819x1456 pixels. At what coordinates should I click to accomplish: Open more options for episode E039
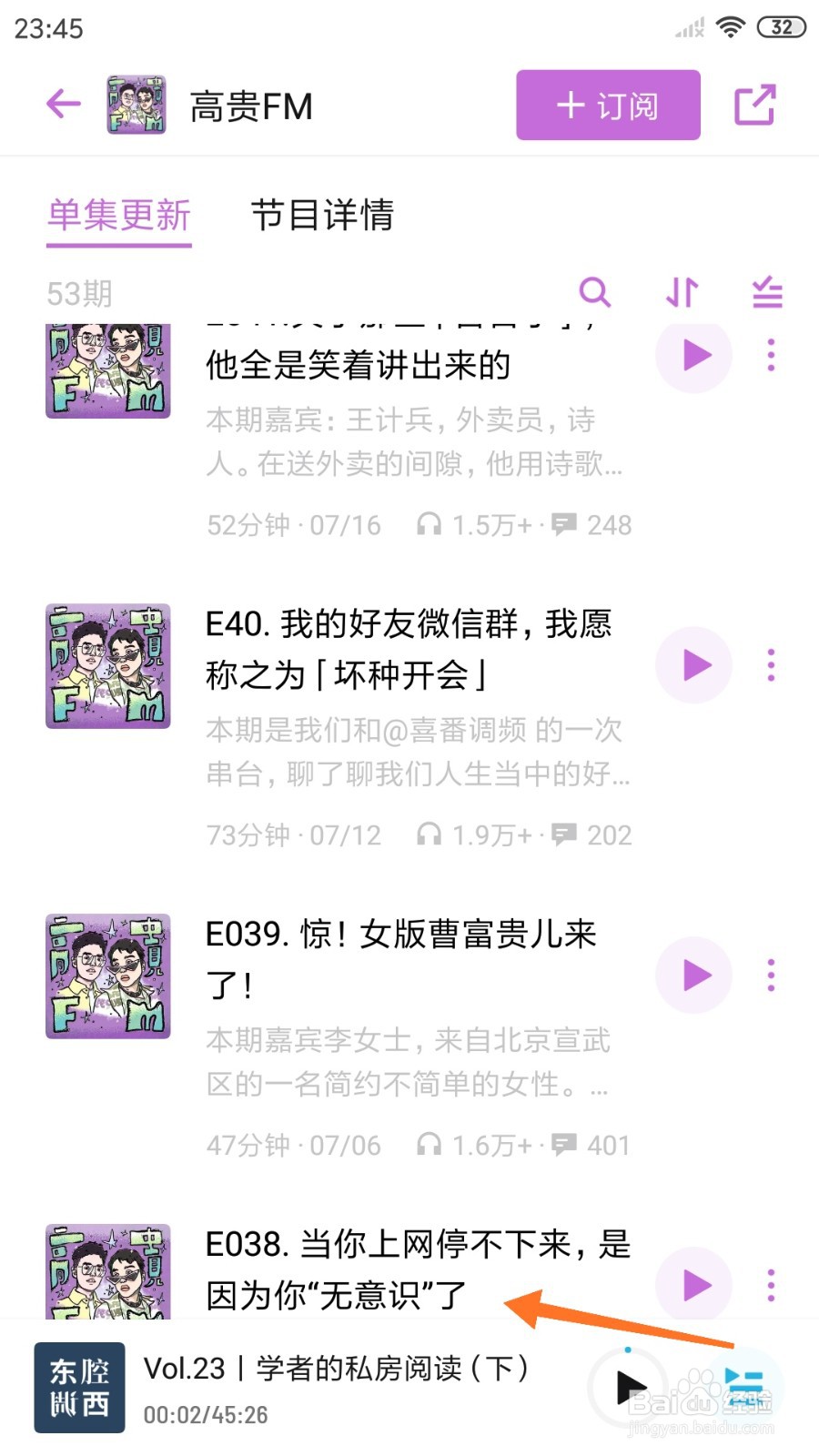click(771, 976)
